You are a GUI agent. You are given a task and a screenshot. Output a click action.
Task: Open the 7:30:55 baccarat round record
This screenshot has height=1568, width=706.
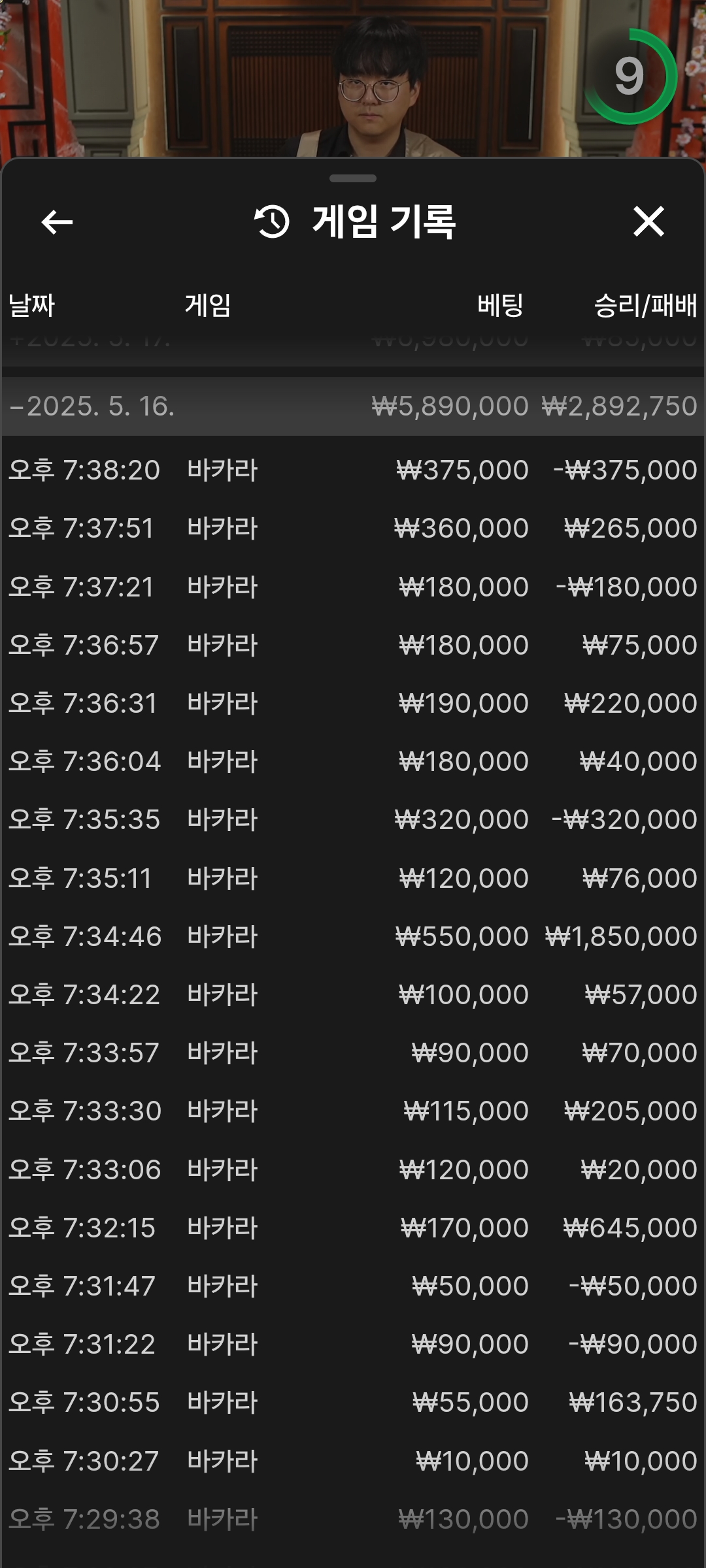click(353, 1402)
